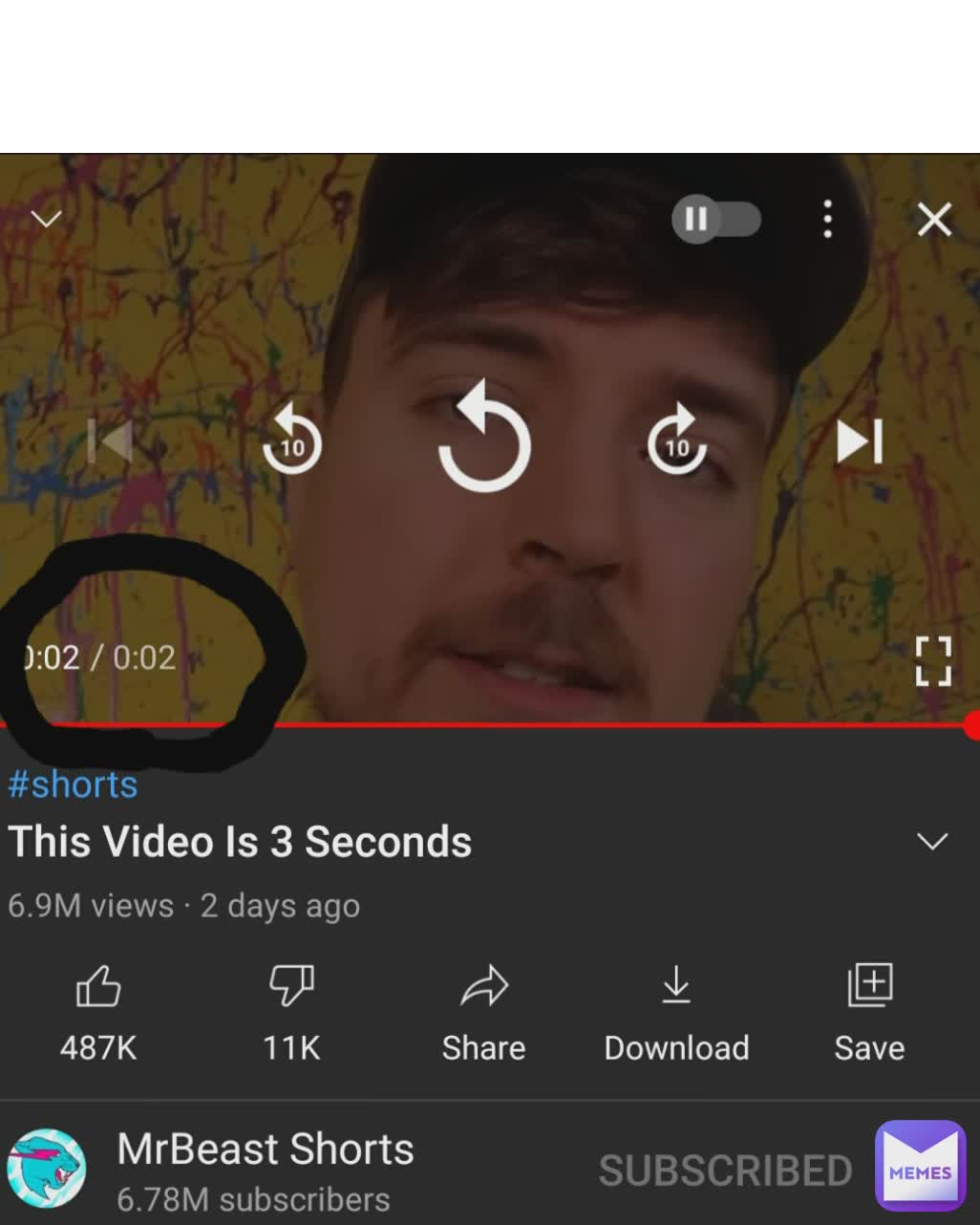This screenshot has height=1225, width=980.
Task: Expand the video description
Action: (931, 842)
